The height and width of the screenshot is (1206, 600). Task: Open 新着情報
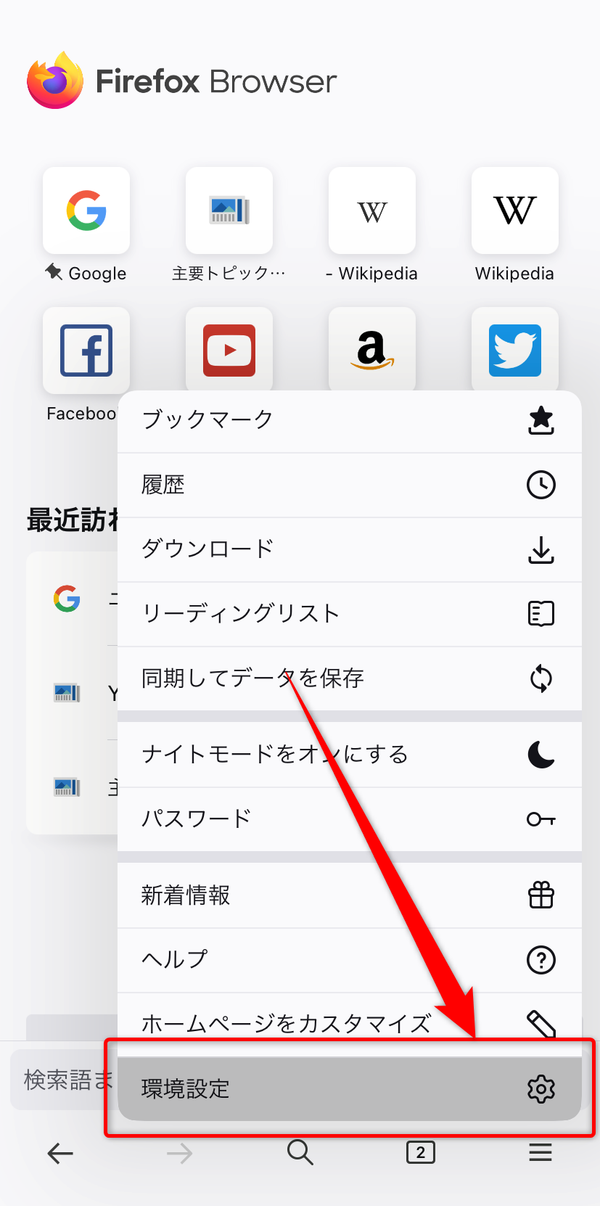point(349,895)
